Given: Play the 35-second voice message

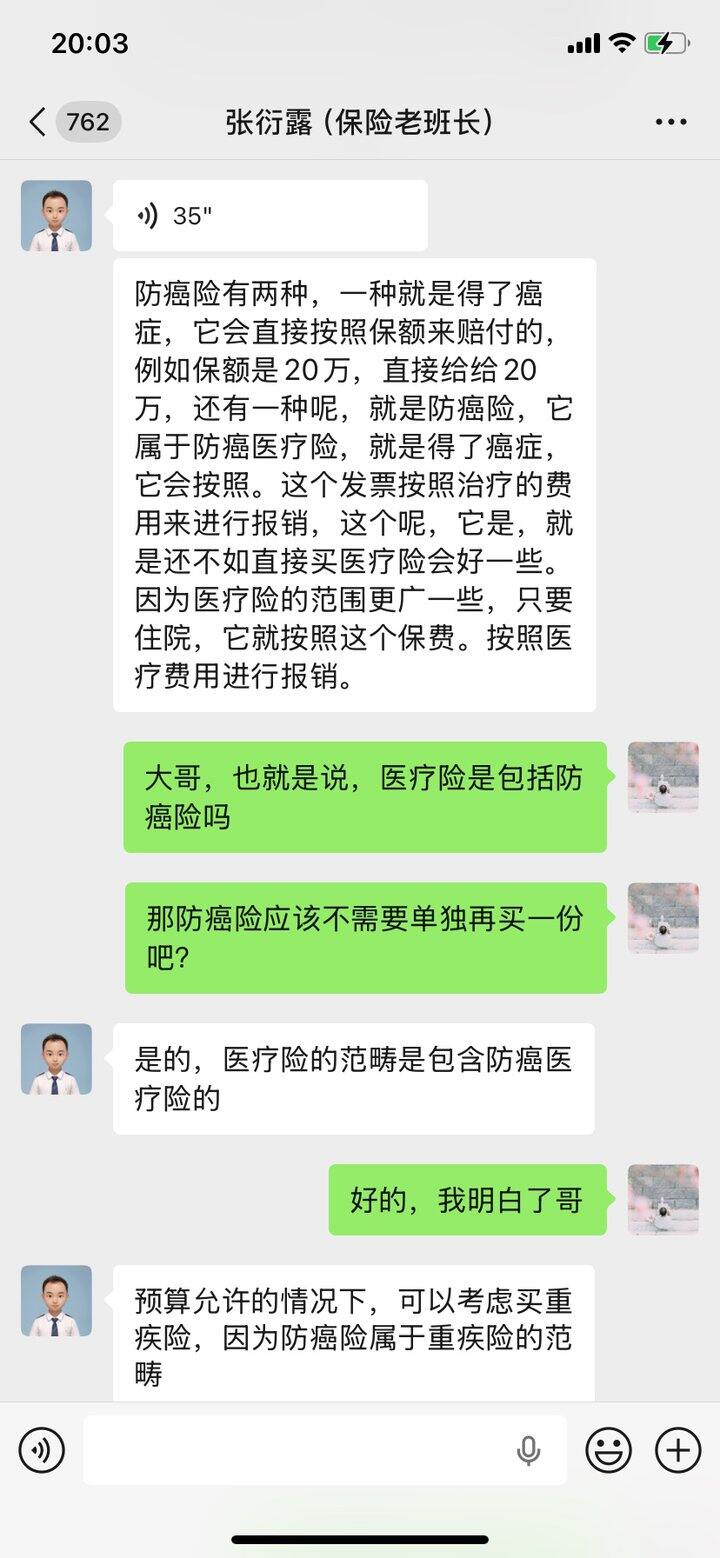Looking at the screenshot, I should (x=270, y=216).
